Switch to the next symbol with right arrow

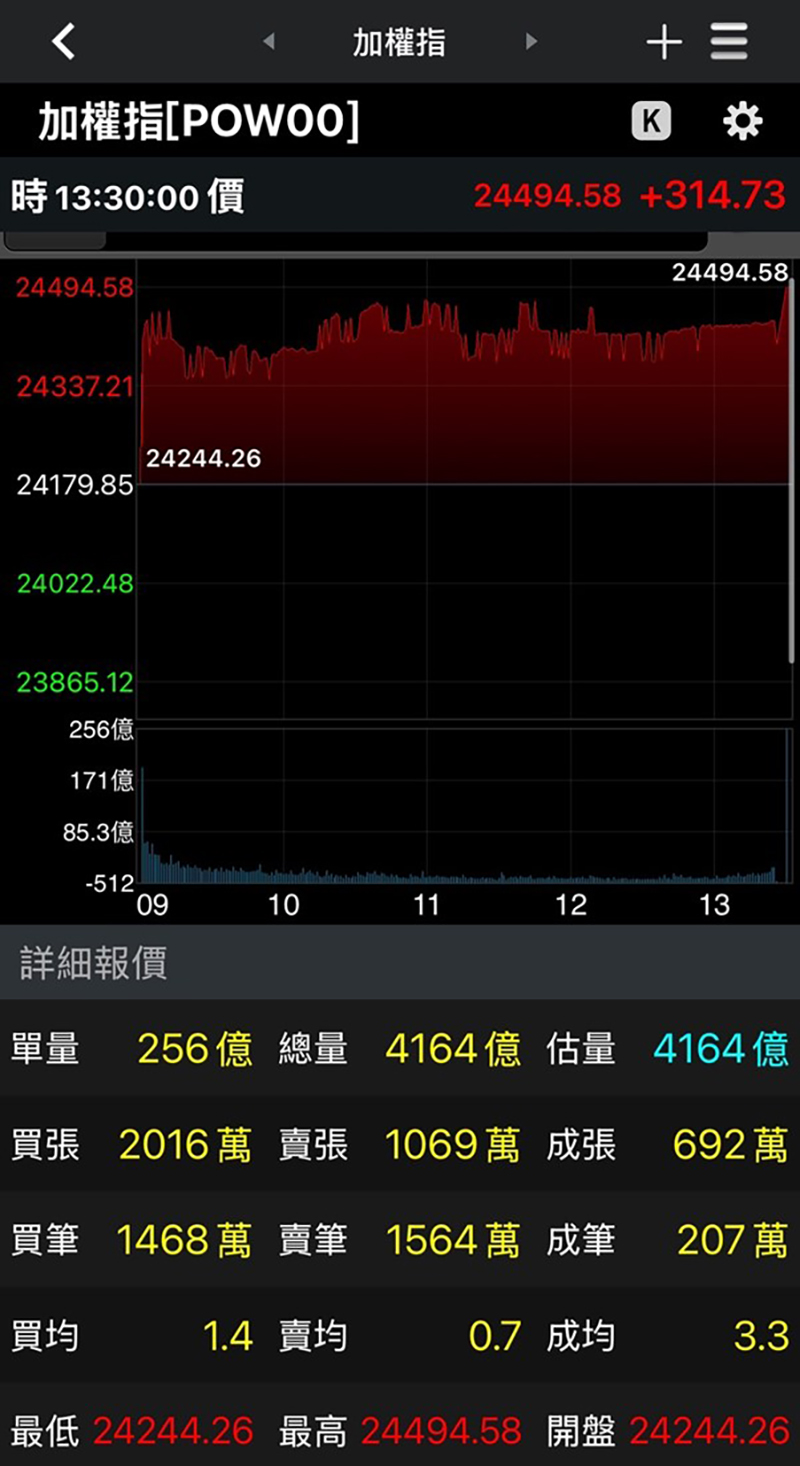(531, 42)
